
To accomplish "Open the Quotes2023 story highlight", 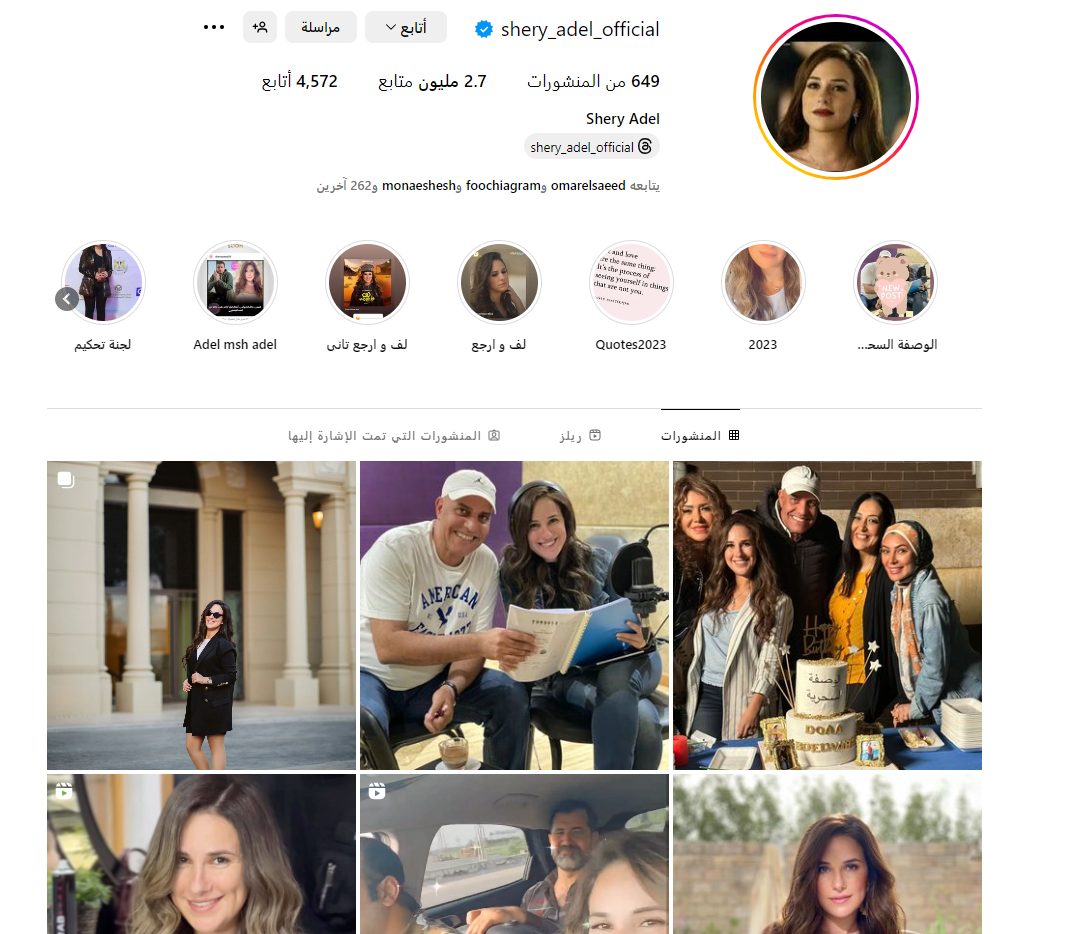I will [x=631, y=283].
